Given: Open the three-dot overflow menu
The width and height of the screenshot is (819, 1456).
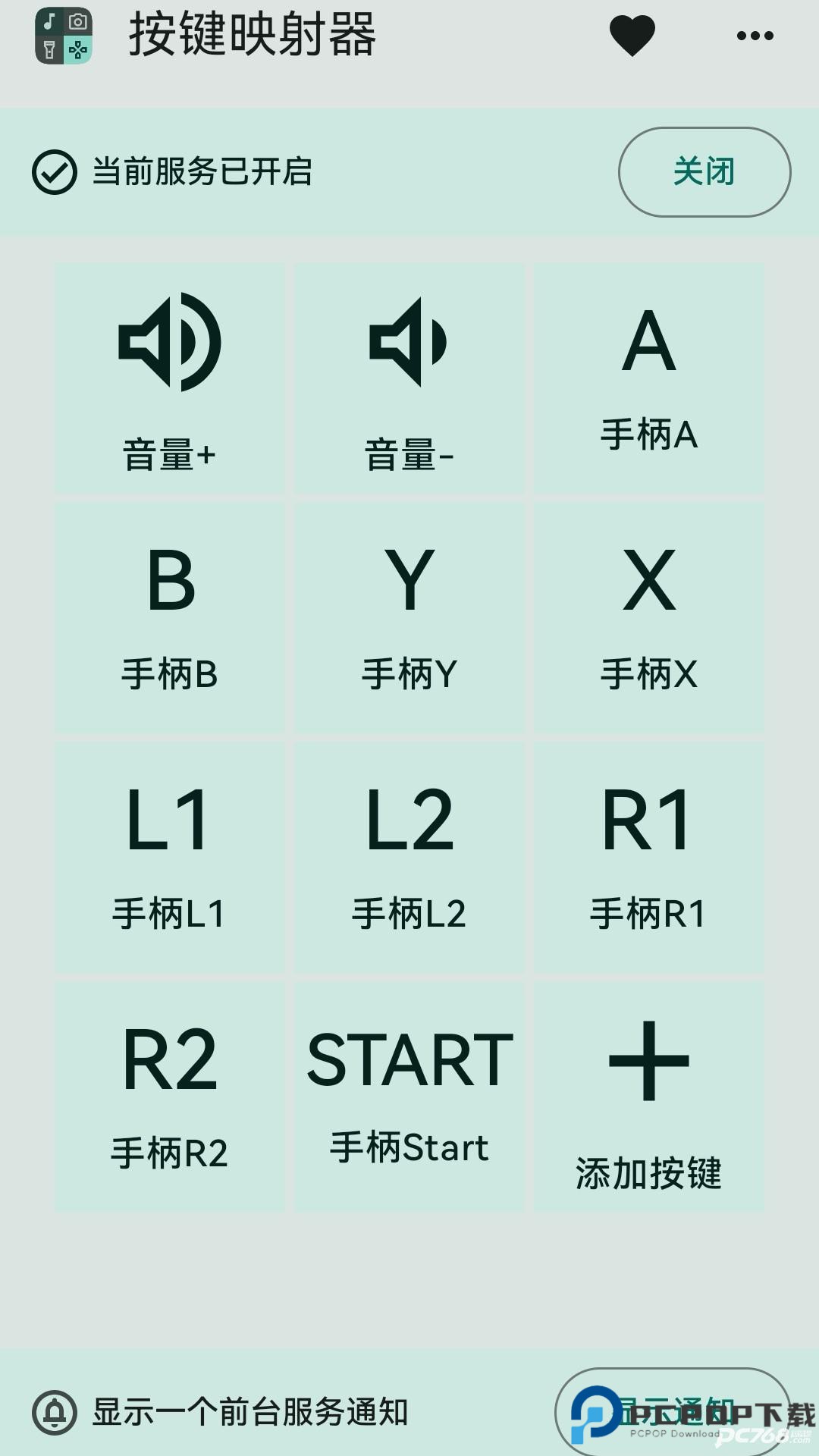Looking at the screenshot, I should pyautogui.click(x=755, y=36).
